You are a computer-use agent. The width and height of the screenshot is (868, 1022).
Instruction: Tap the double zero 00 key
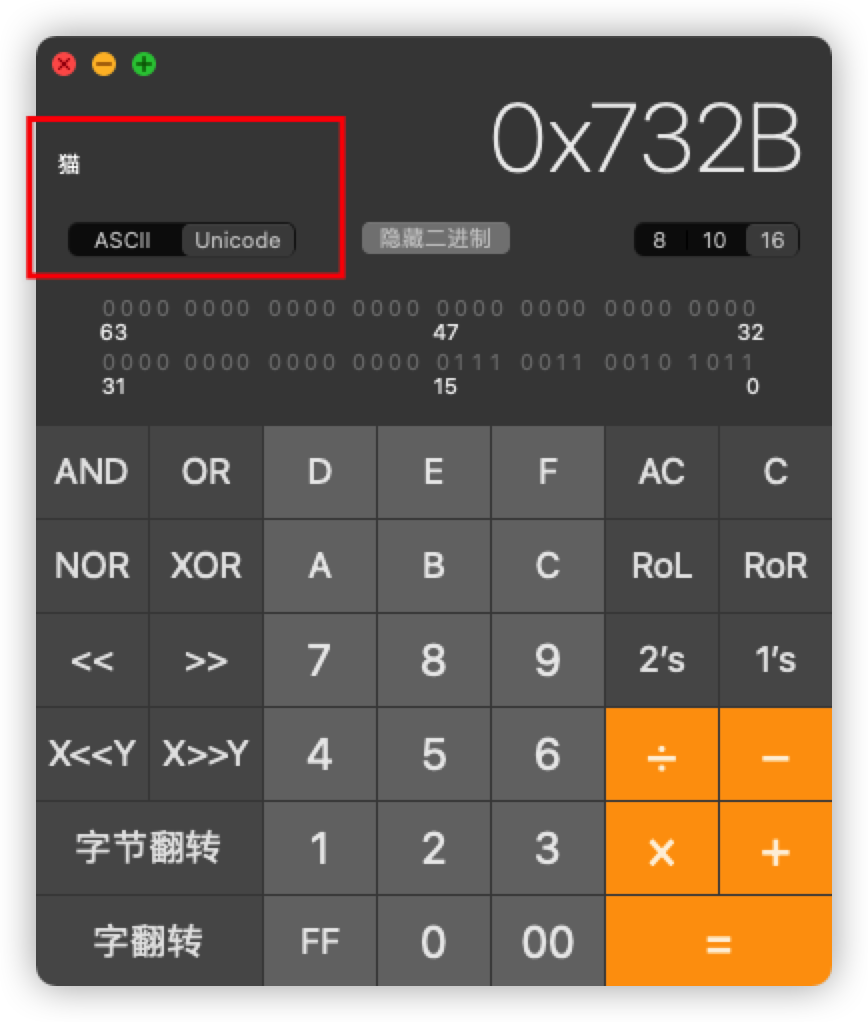tap(547, 942)
